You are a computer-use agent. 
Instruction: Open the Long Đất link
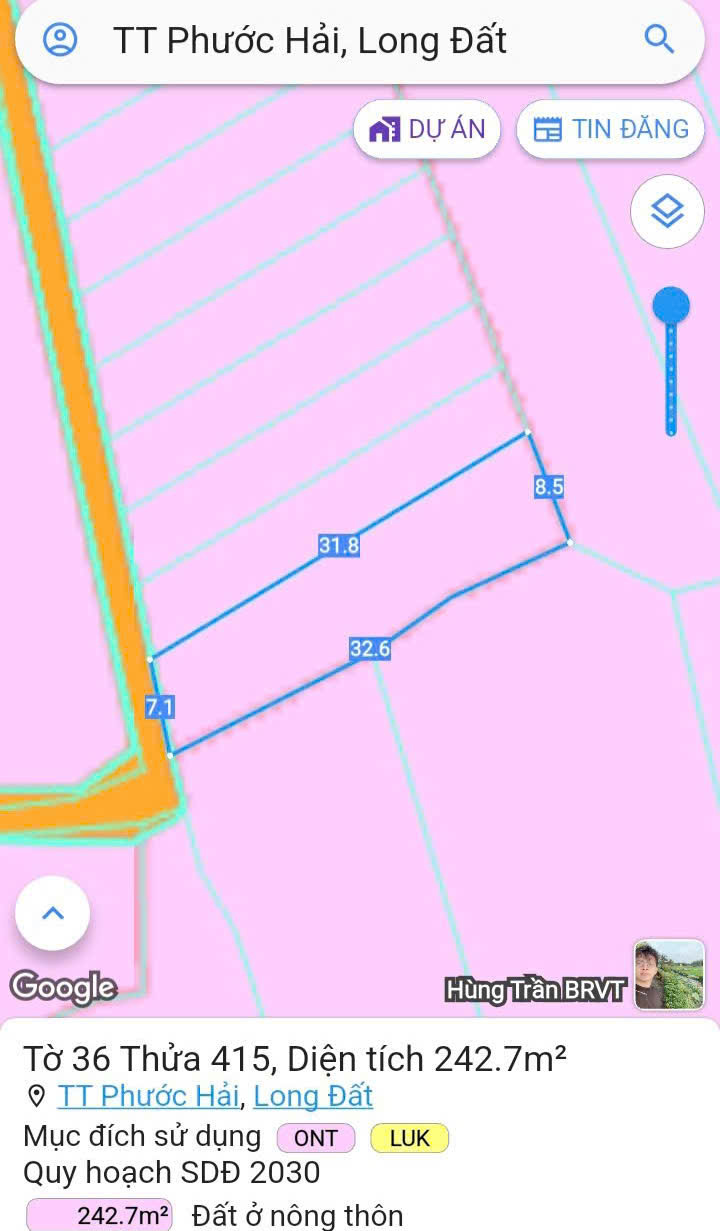click(313, 1096)
